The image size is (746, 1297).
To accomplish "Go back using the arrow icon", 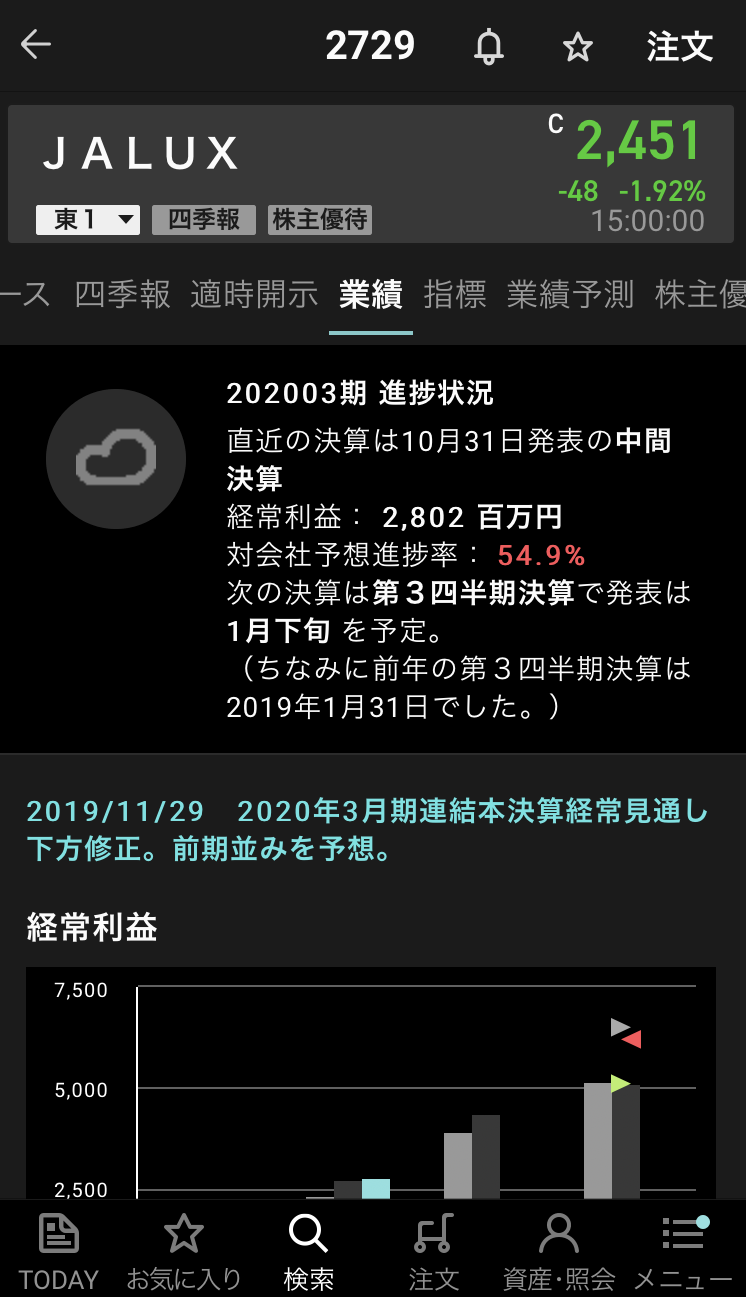I will [x=36, y=45].
